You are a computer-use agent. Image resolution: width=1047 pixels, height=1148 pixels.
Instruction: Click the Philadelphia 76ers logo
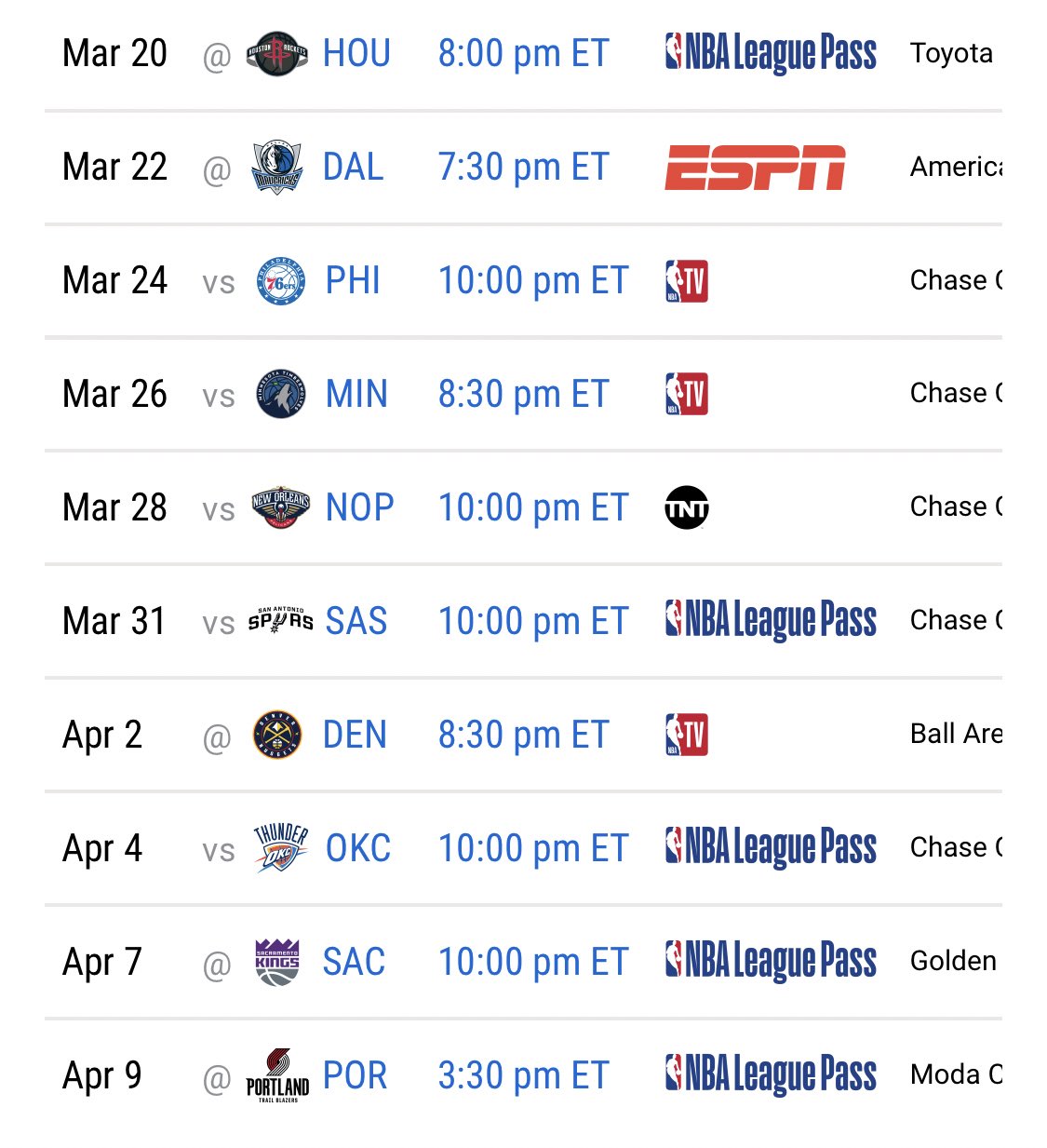point(279,280)
